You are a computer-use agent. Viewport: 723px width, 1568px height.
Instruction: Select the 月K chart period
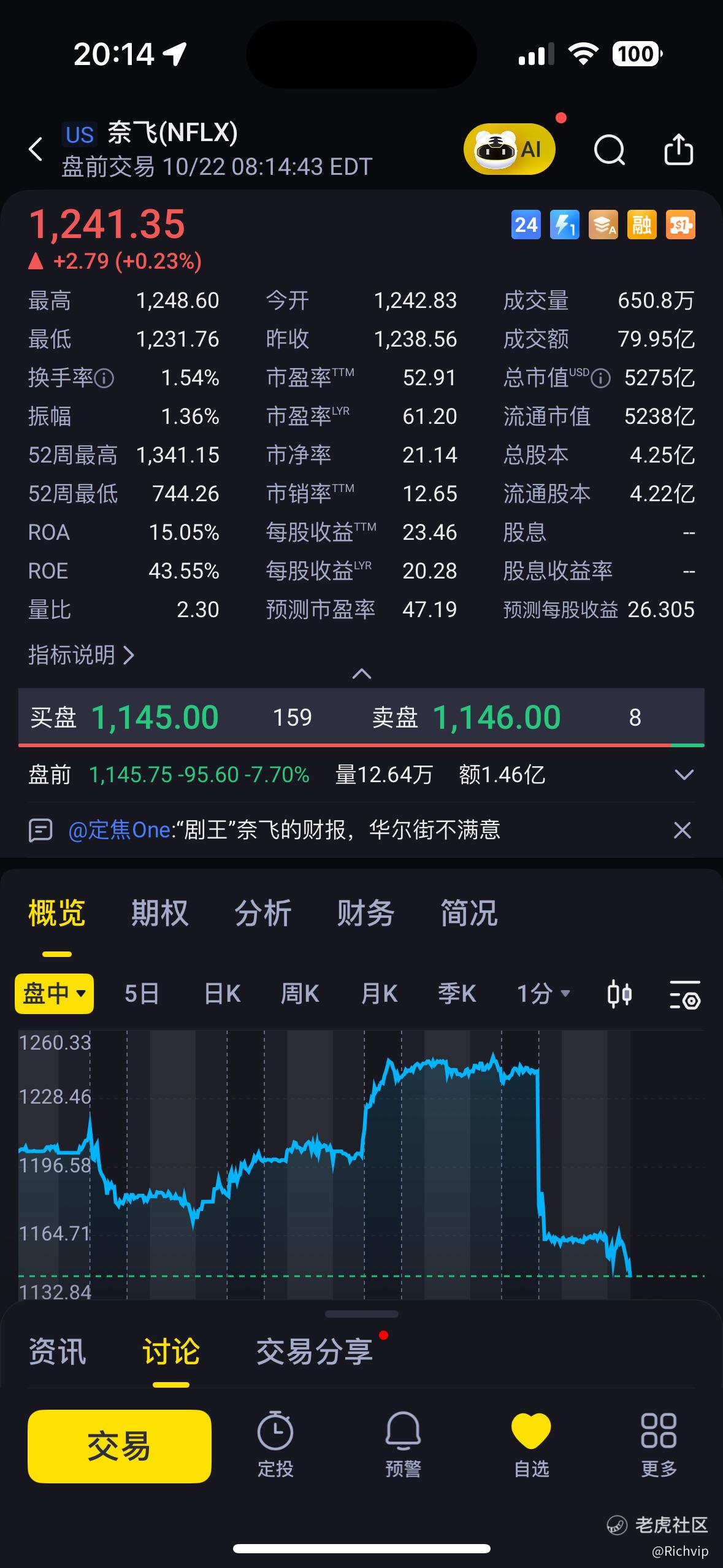pyautogui.click(x=379, y=994)
